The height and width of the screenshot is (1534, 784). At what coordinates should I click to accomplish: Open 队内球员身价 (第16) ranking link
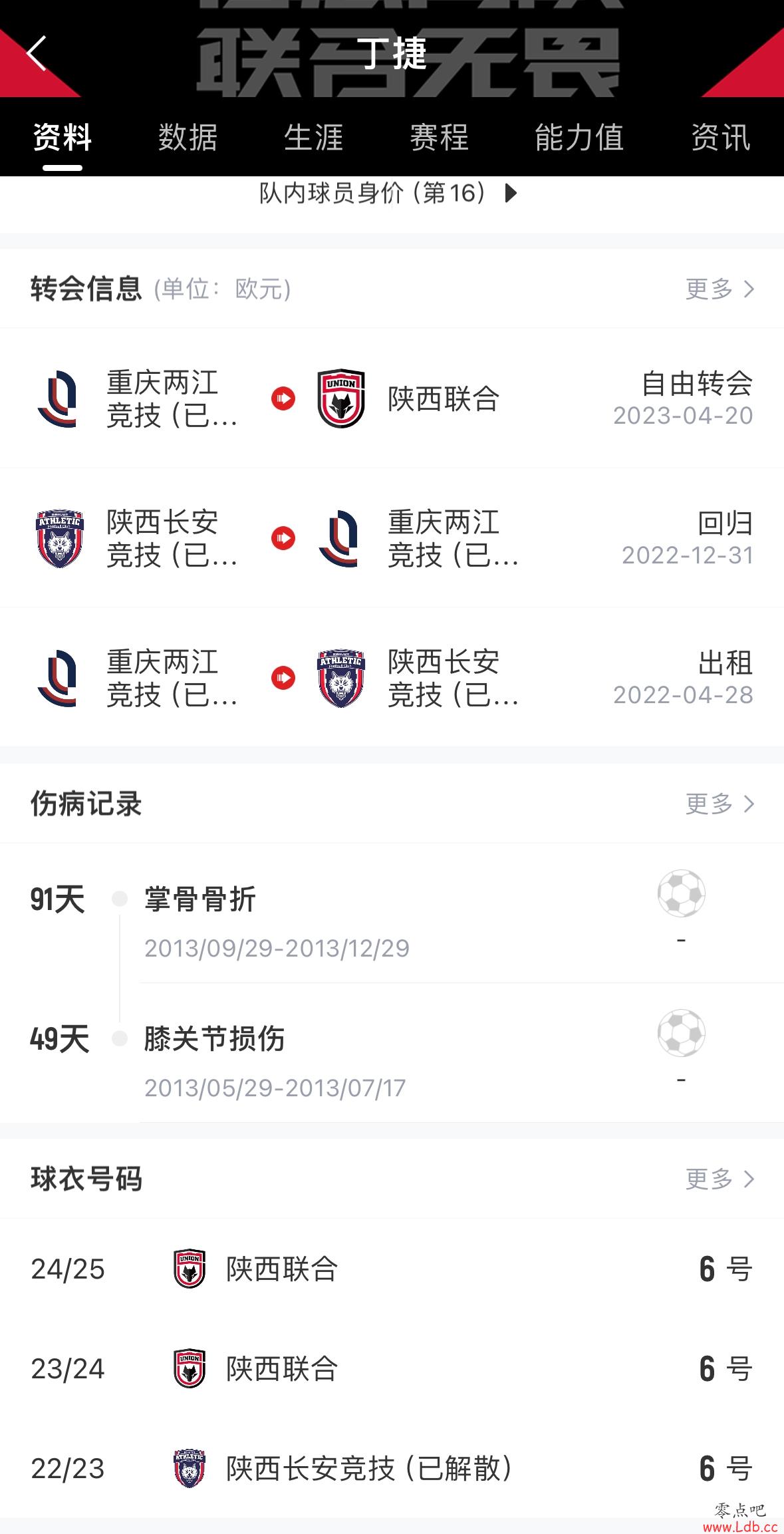click(x=388, y=194)
